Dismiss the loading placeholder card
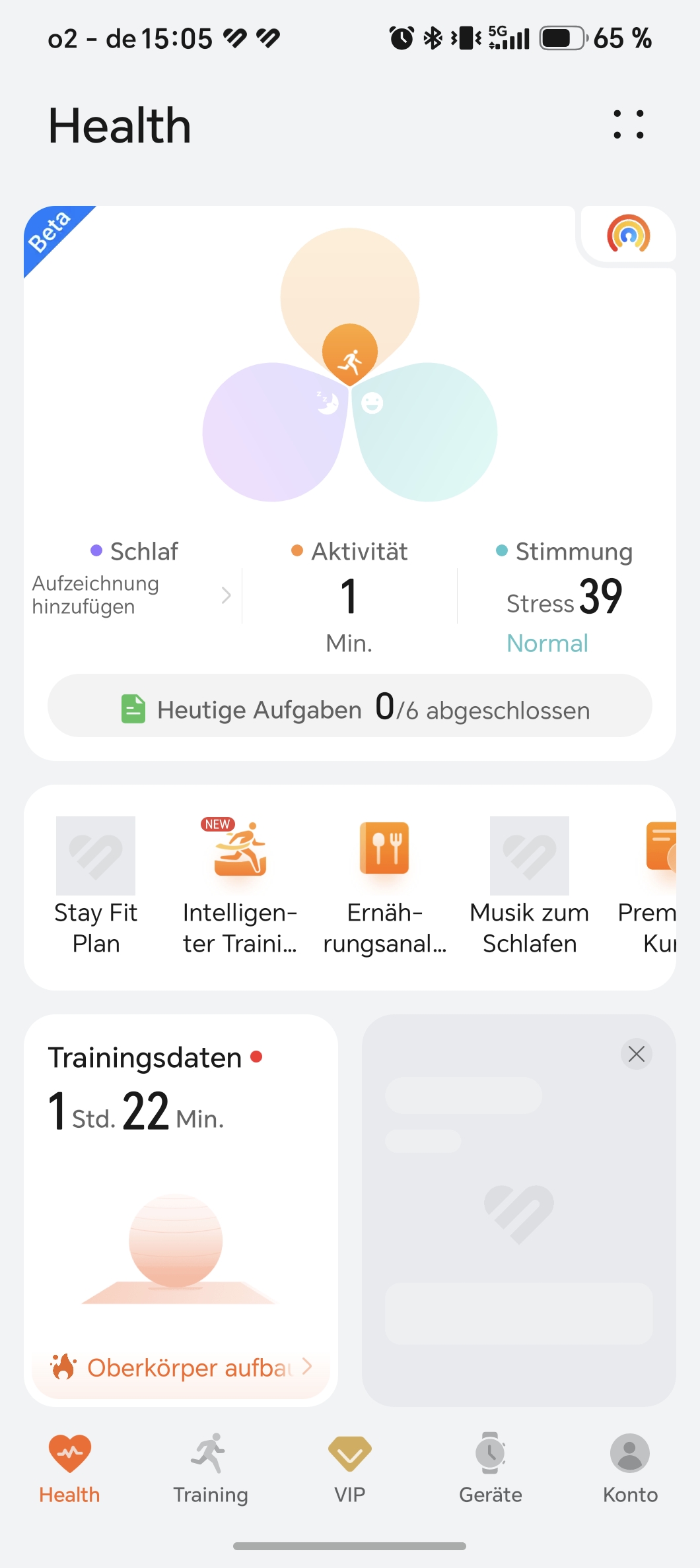The image size is (700, 1568). tap(637, 1054)
